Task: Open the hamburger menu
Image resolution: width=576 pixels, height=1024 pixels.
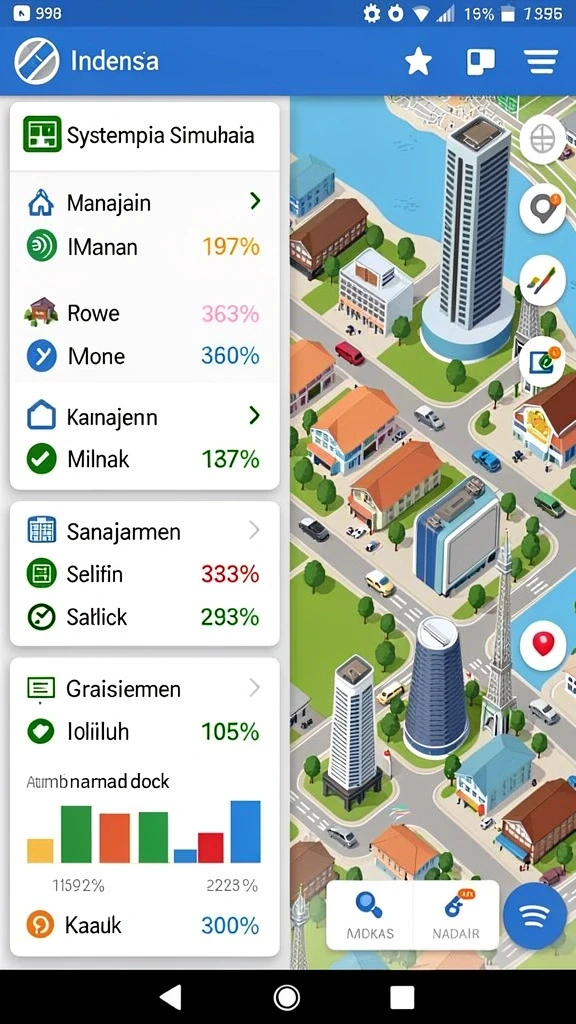Action: pos(541,62)
